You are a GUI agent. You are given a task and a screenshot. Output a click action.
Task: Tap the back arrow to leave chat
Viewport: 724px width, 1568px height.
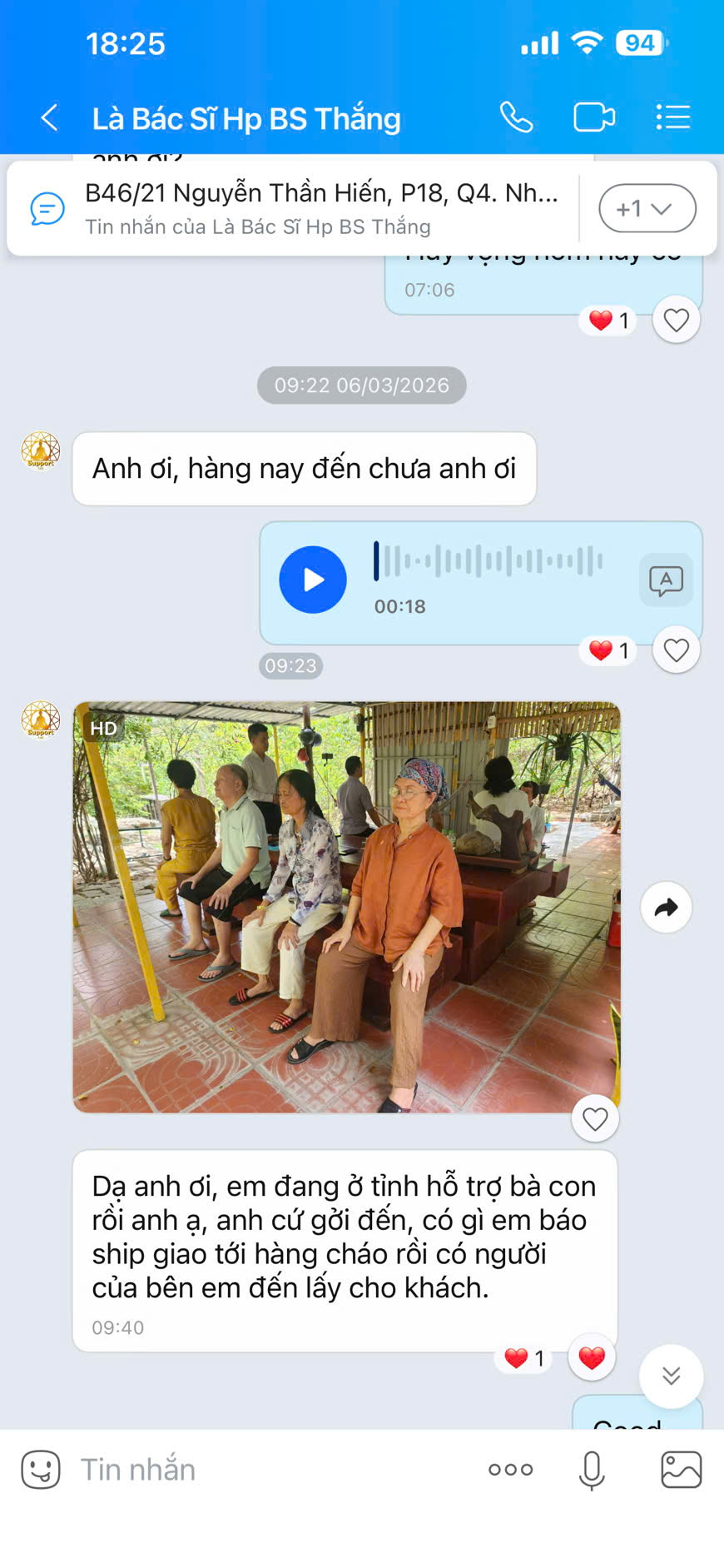click(48, 117)
